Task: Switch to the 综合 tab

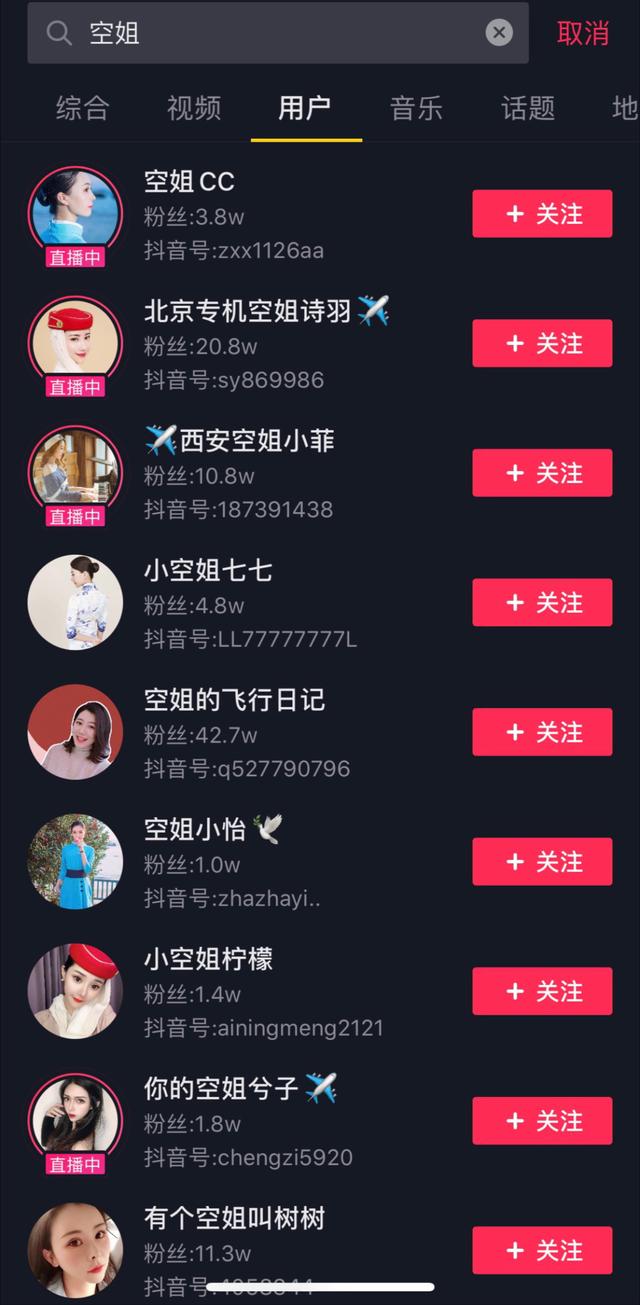Action: pyautogui.click(x=82, y=108)
